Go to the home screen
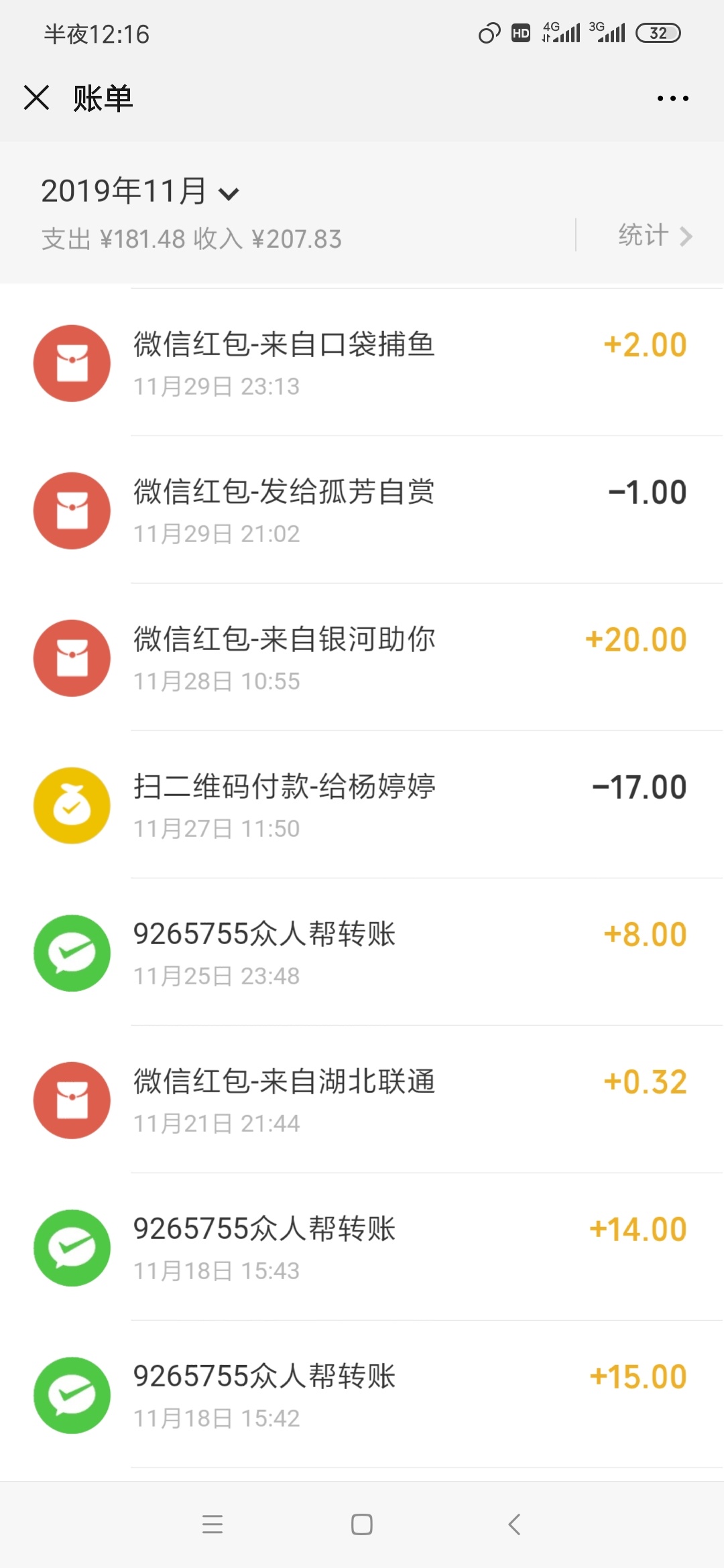 point(362,1524)
